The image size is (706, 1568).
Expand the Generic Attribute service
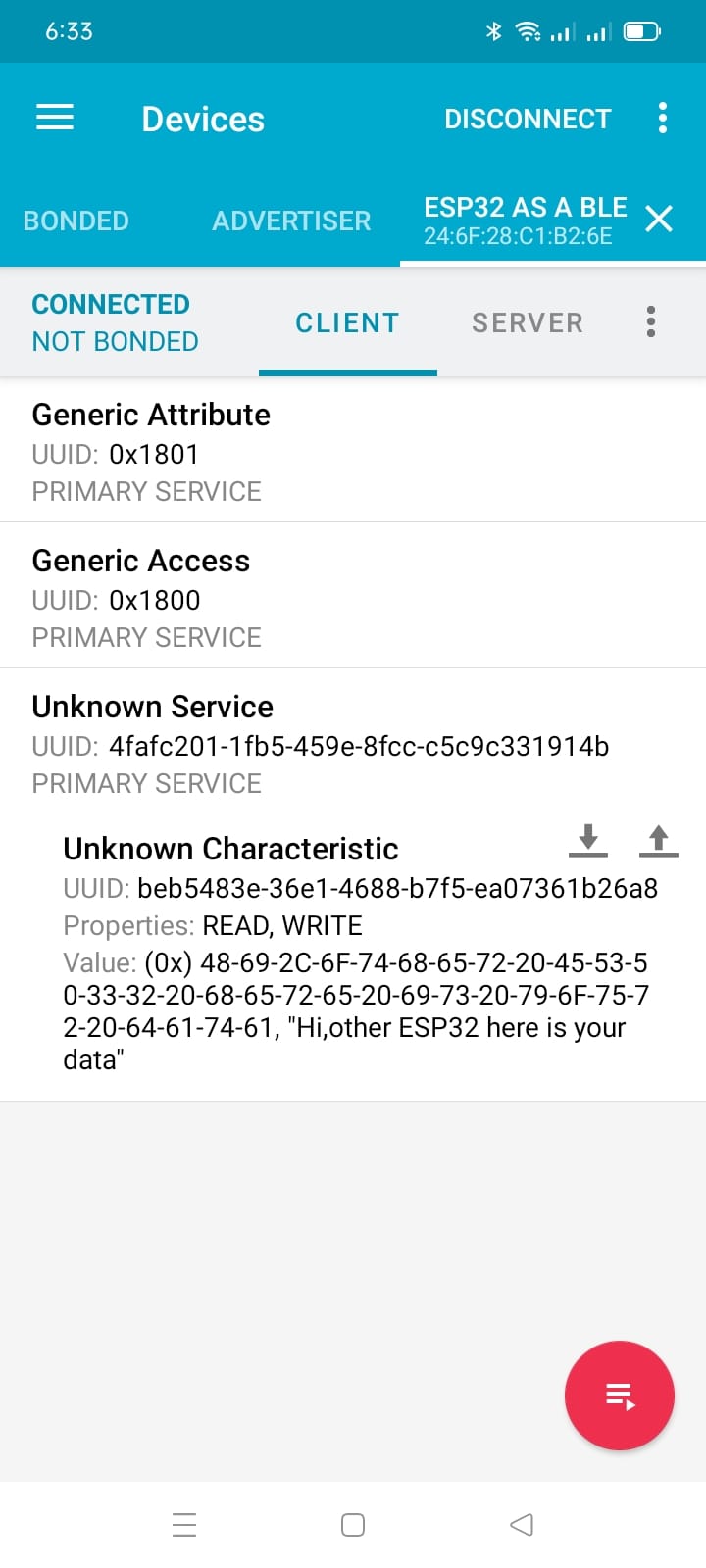pyautogui.click(x=353, y=451)
